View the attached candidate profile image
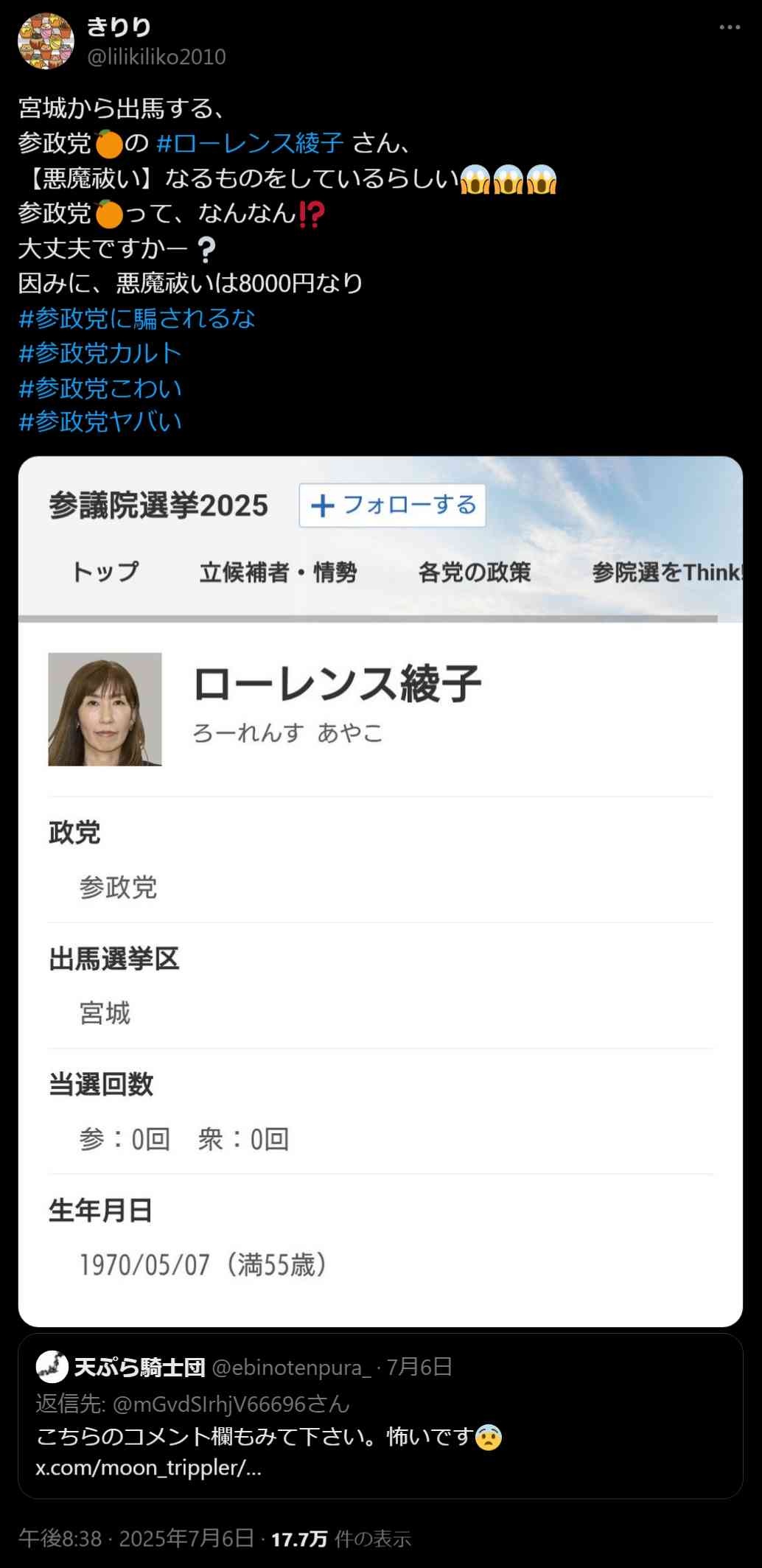 [x=380, y=890]
